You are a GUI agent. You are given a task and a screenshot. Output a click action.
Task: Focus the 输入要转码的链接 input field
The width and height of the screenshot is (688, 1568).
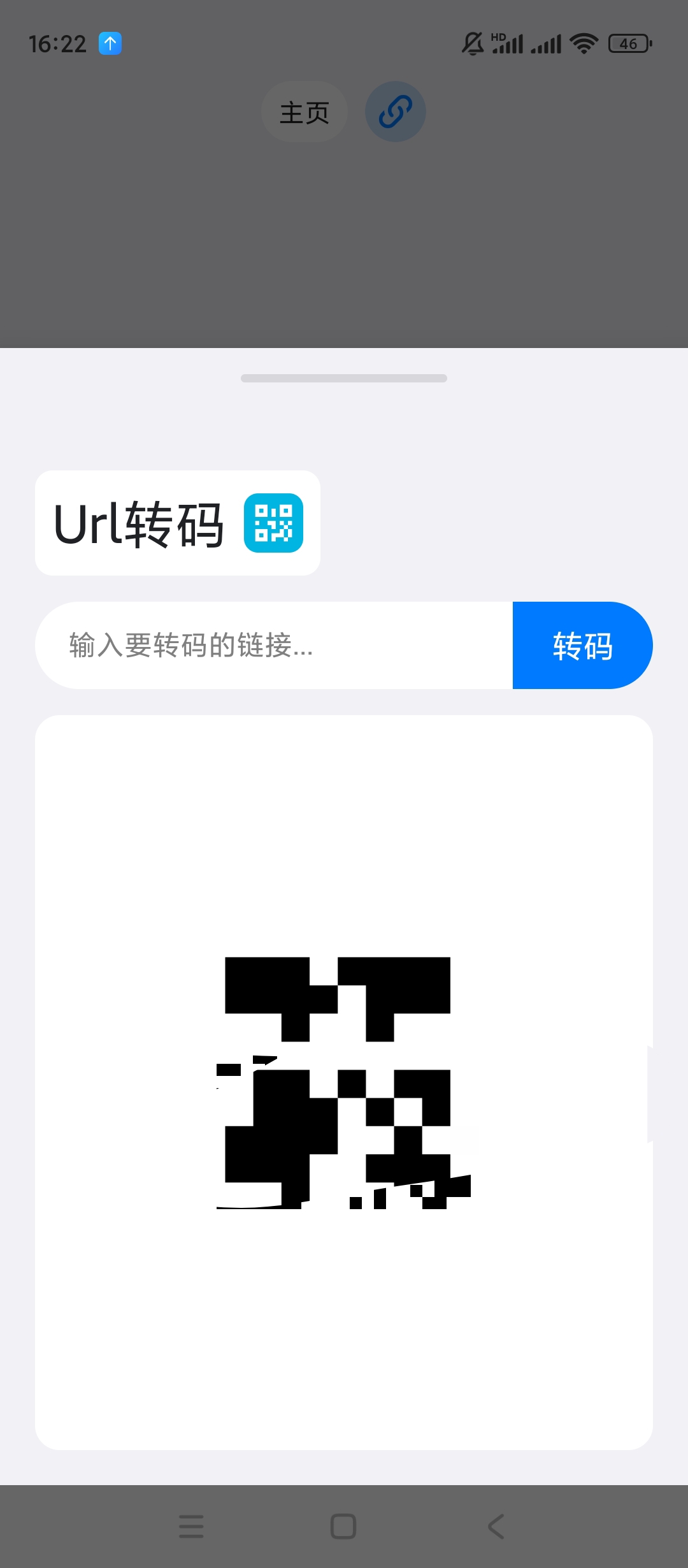pos(274,645)
